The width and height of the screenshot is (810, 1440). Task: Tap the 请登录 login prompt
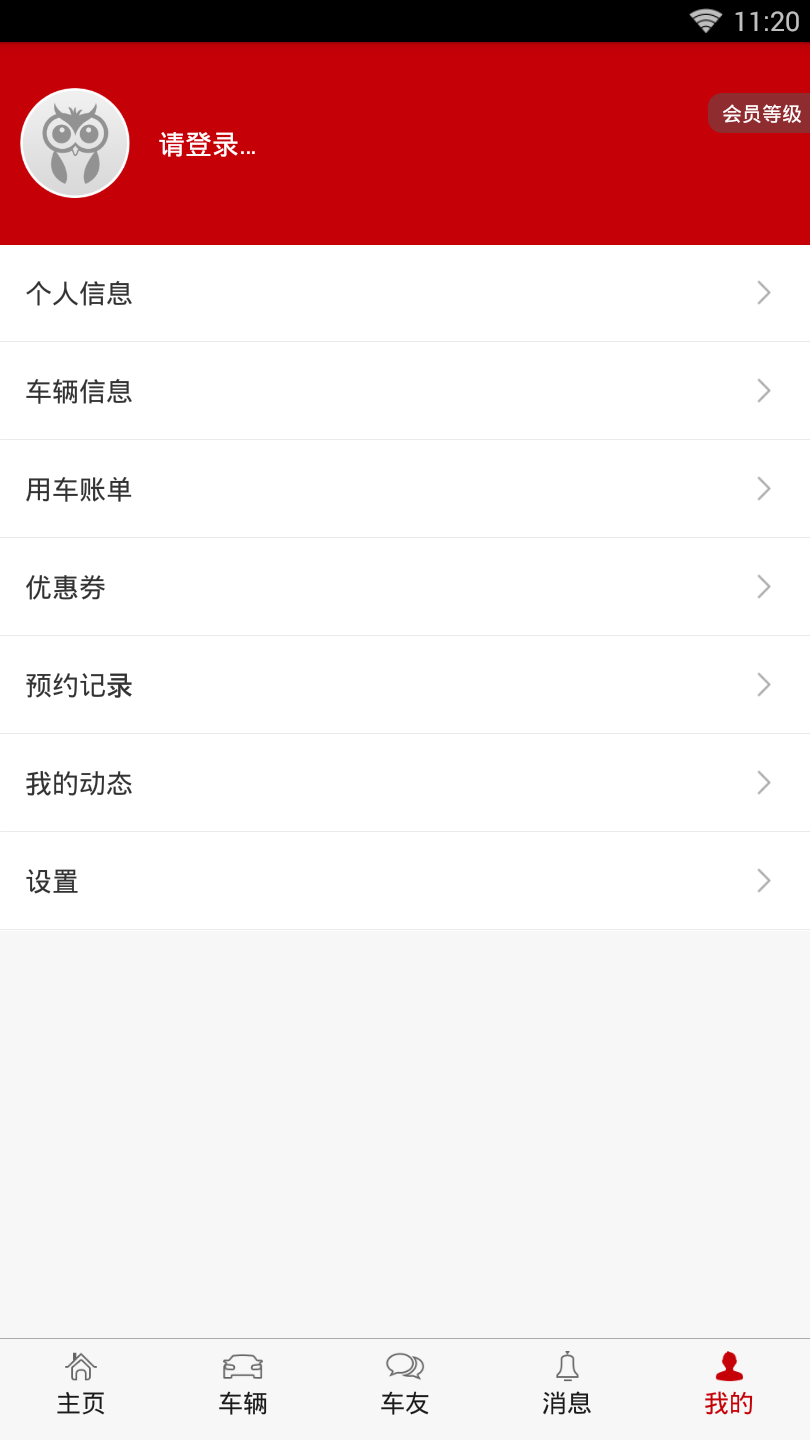pos(207,146)
